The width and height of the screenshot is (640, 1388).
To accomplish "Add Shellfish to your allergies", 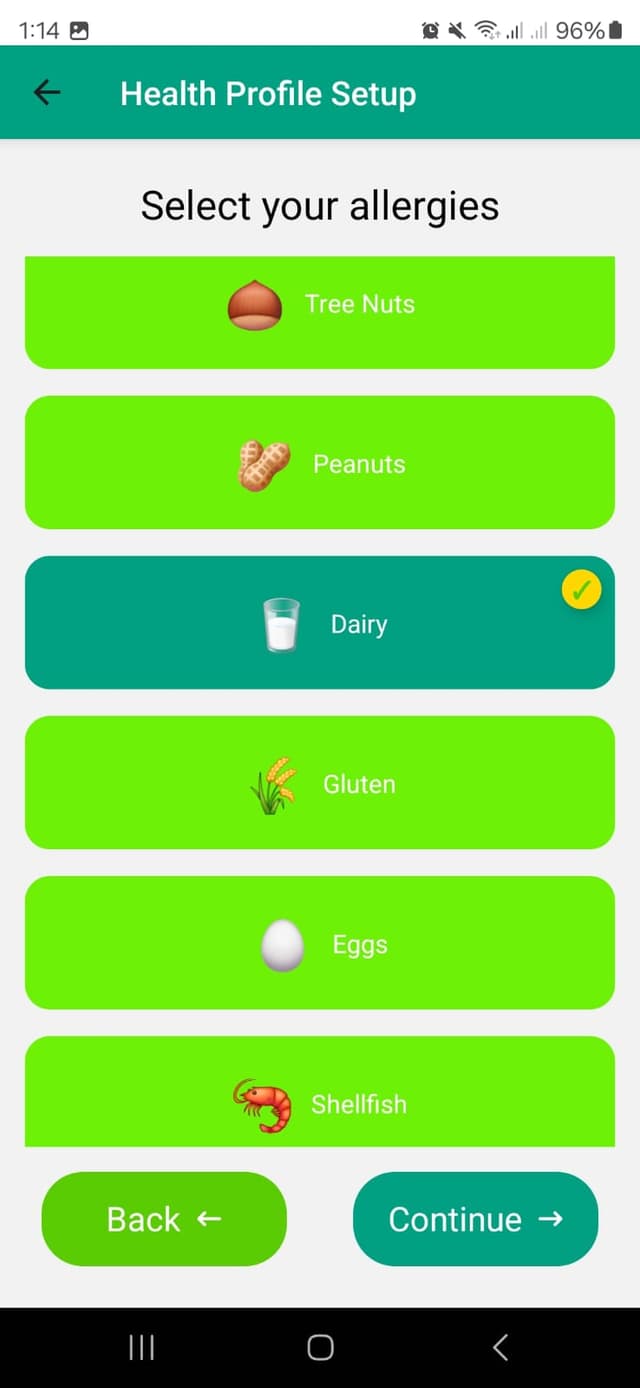I will 320,1095.
